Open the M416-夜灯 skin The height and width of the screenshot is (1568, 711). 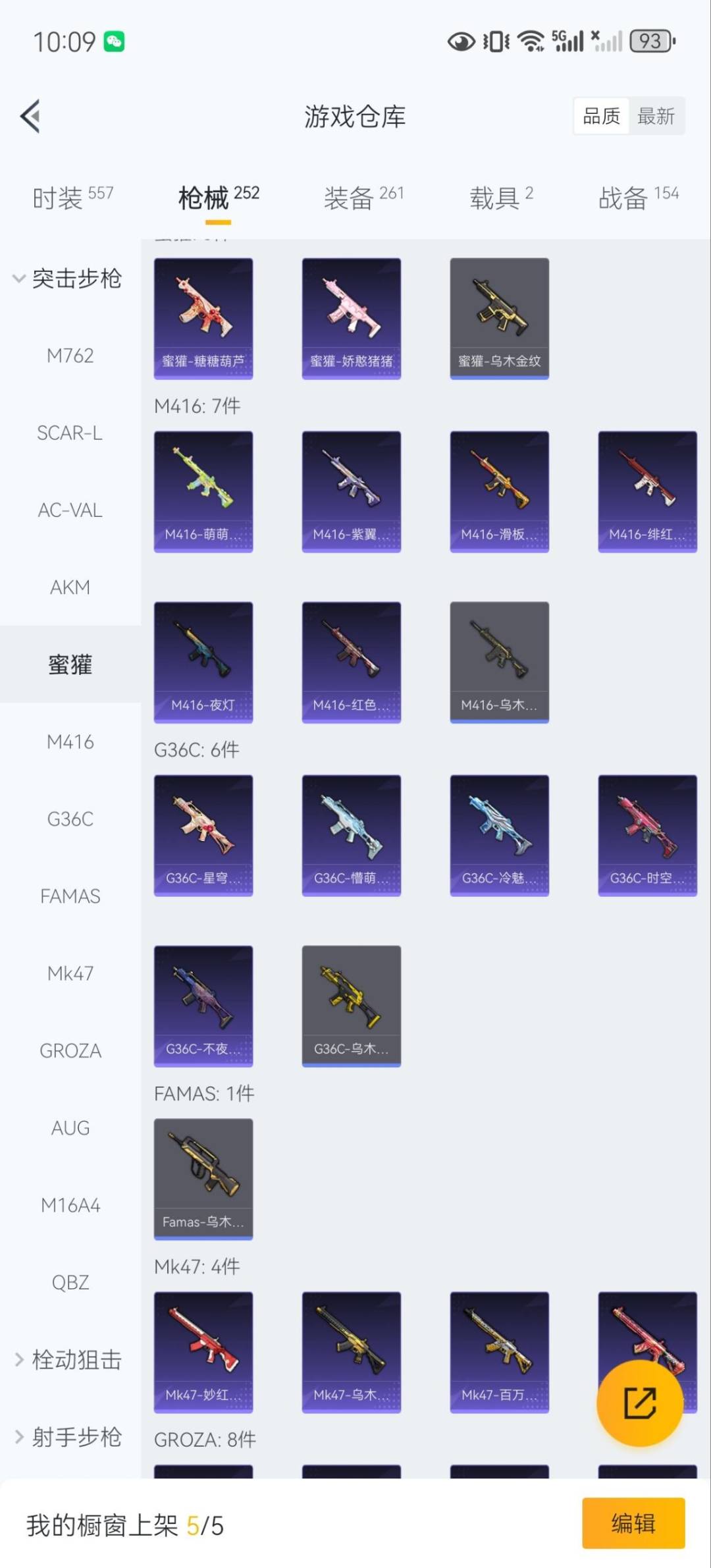coord(203,662)
